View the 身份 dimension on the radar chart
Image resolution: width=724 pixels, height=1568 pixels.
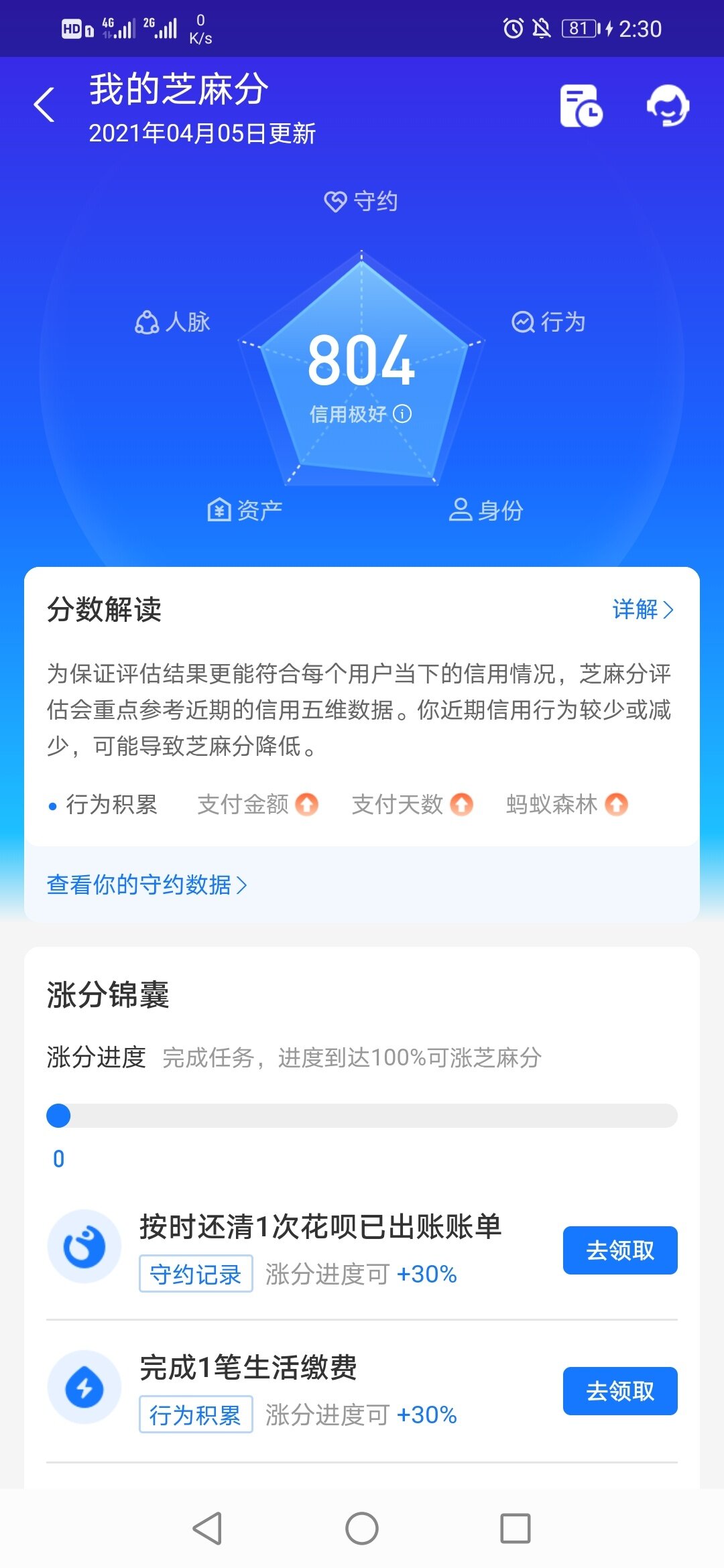(x=486, y=510)
